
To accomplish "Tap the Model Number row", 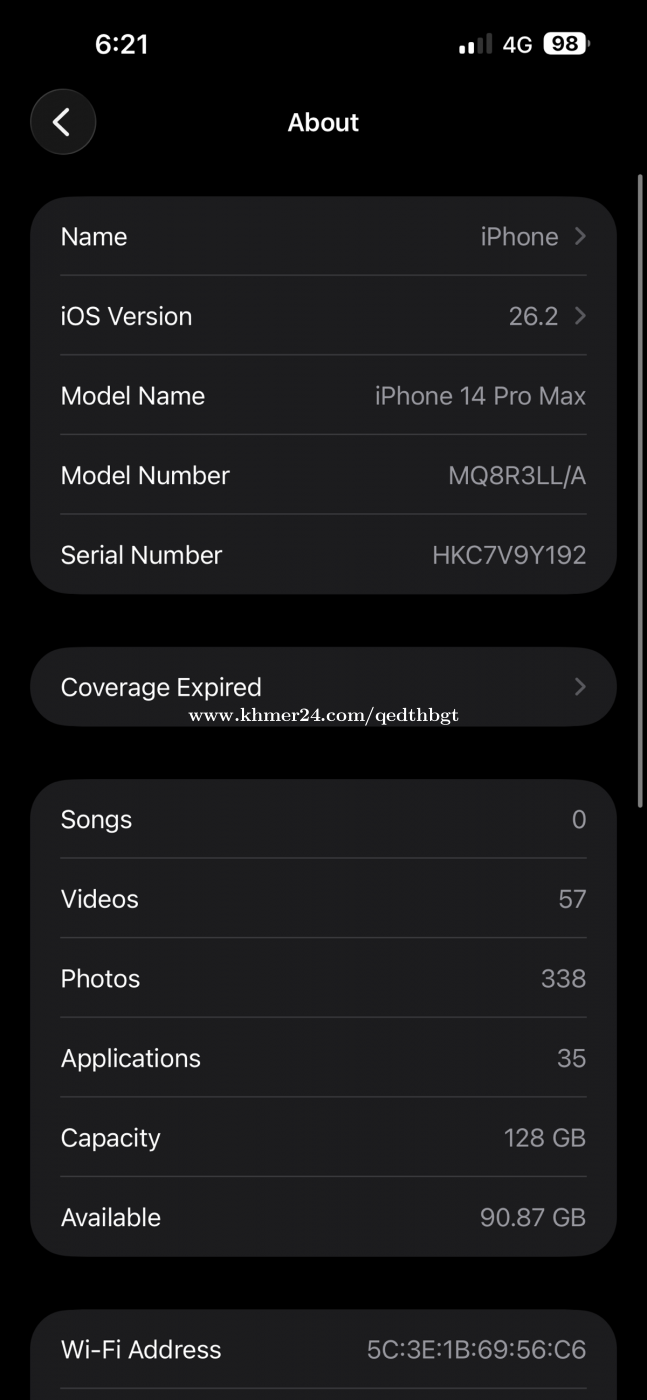I will click(x=323, y=475).
